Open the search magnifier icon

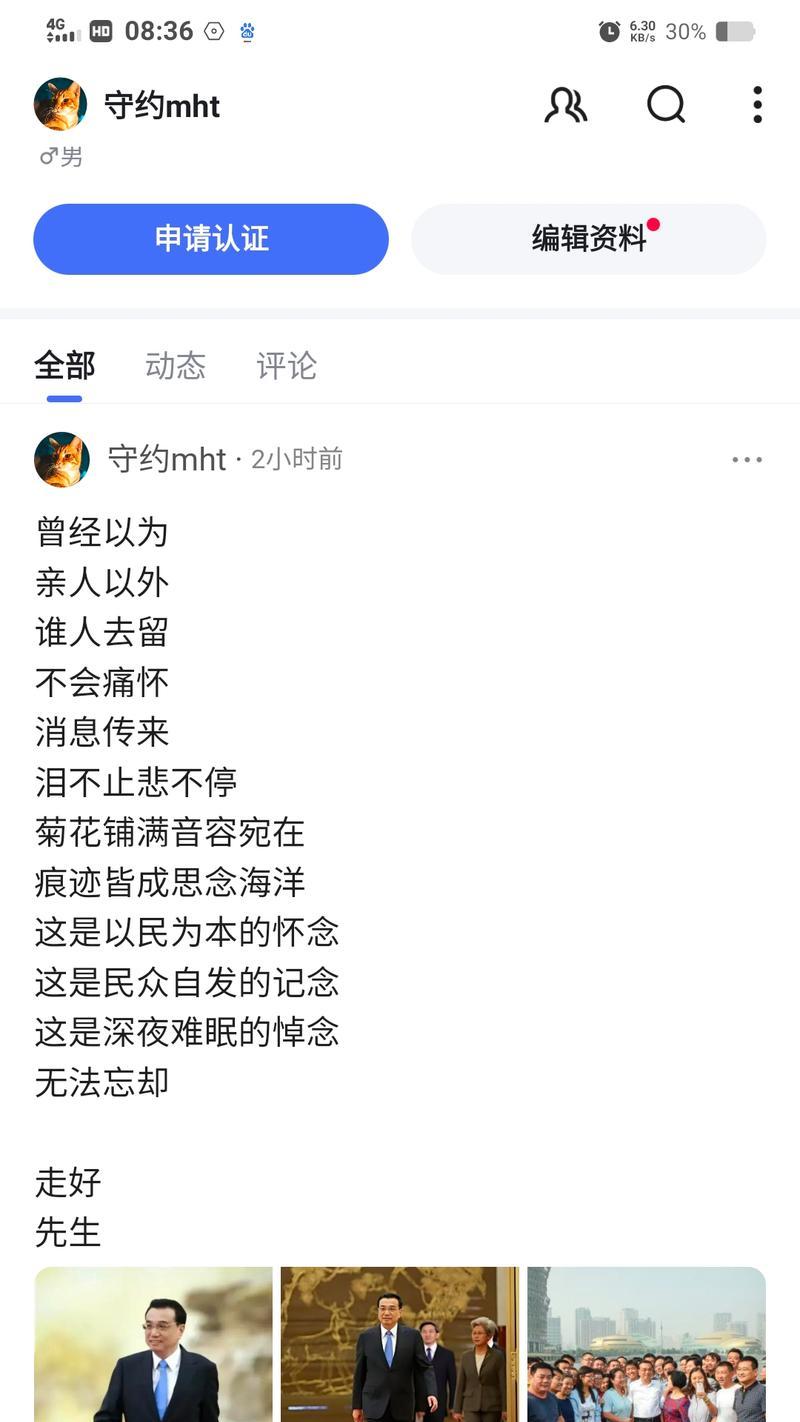[666, 104]
